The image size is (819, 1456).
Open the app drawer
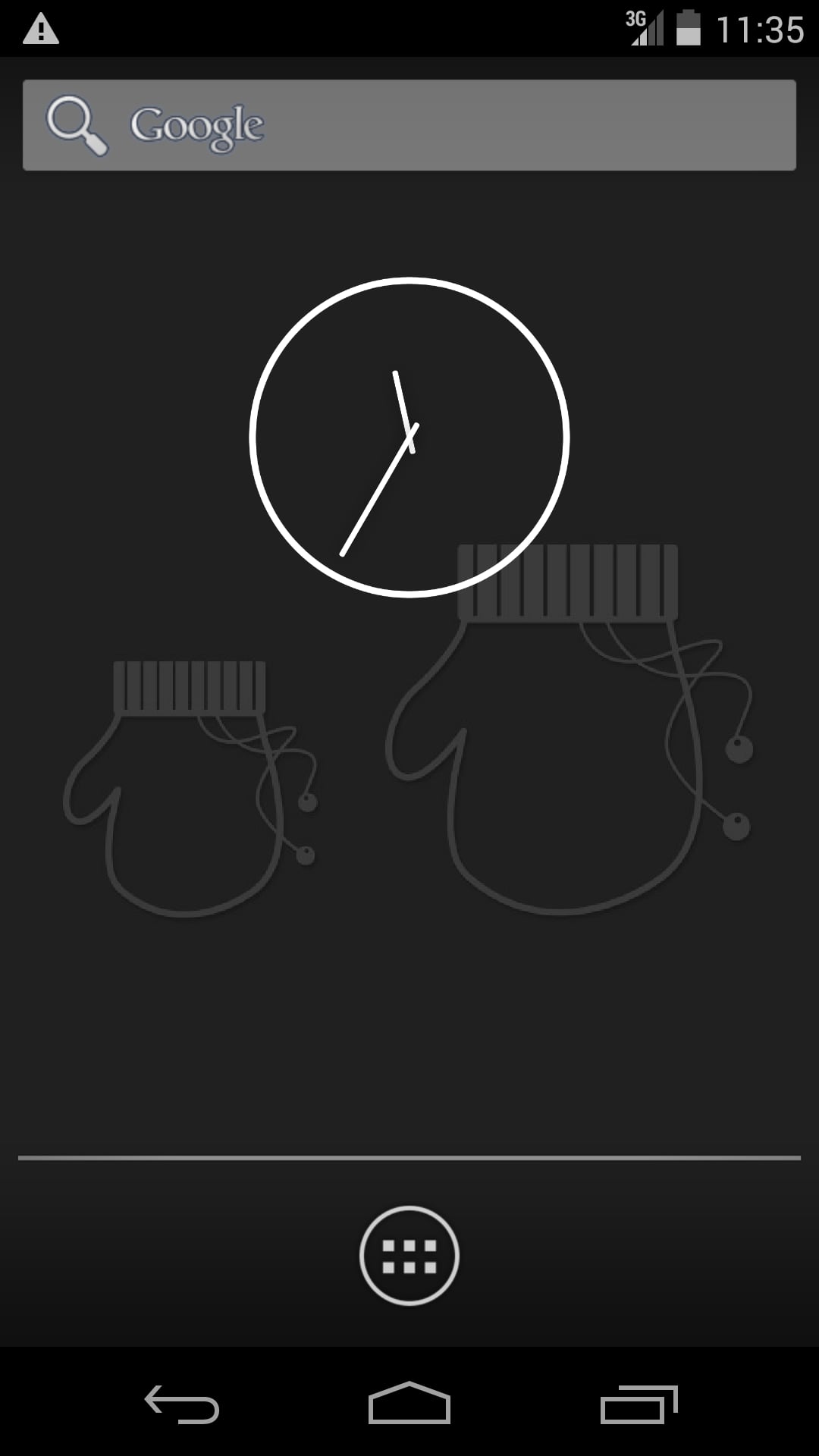pos(409,1255)
